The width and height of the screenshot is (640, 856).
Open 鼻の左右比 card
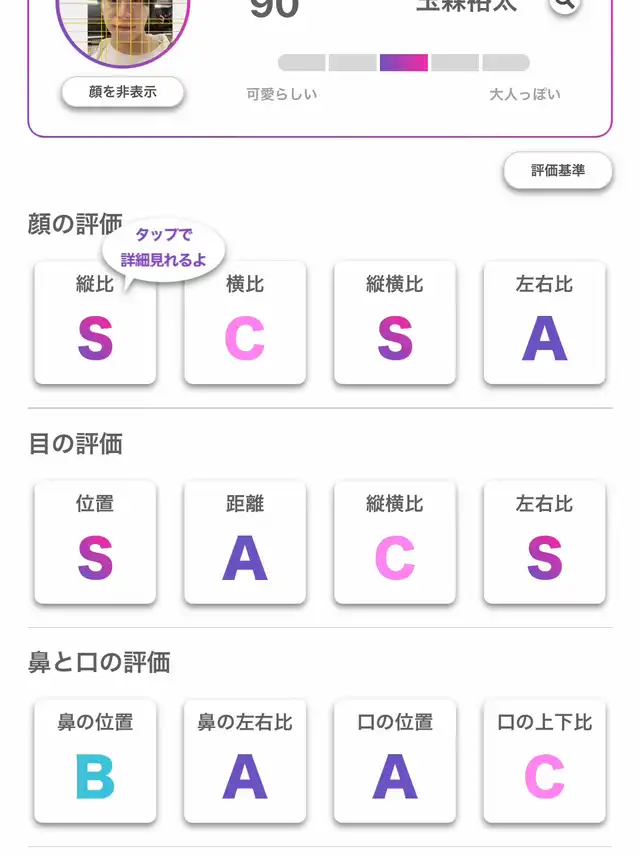click(245, 761)
